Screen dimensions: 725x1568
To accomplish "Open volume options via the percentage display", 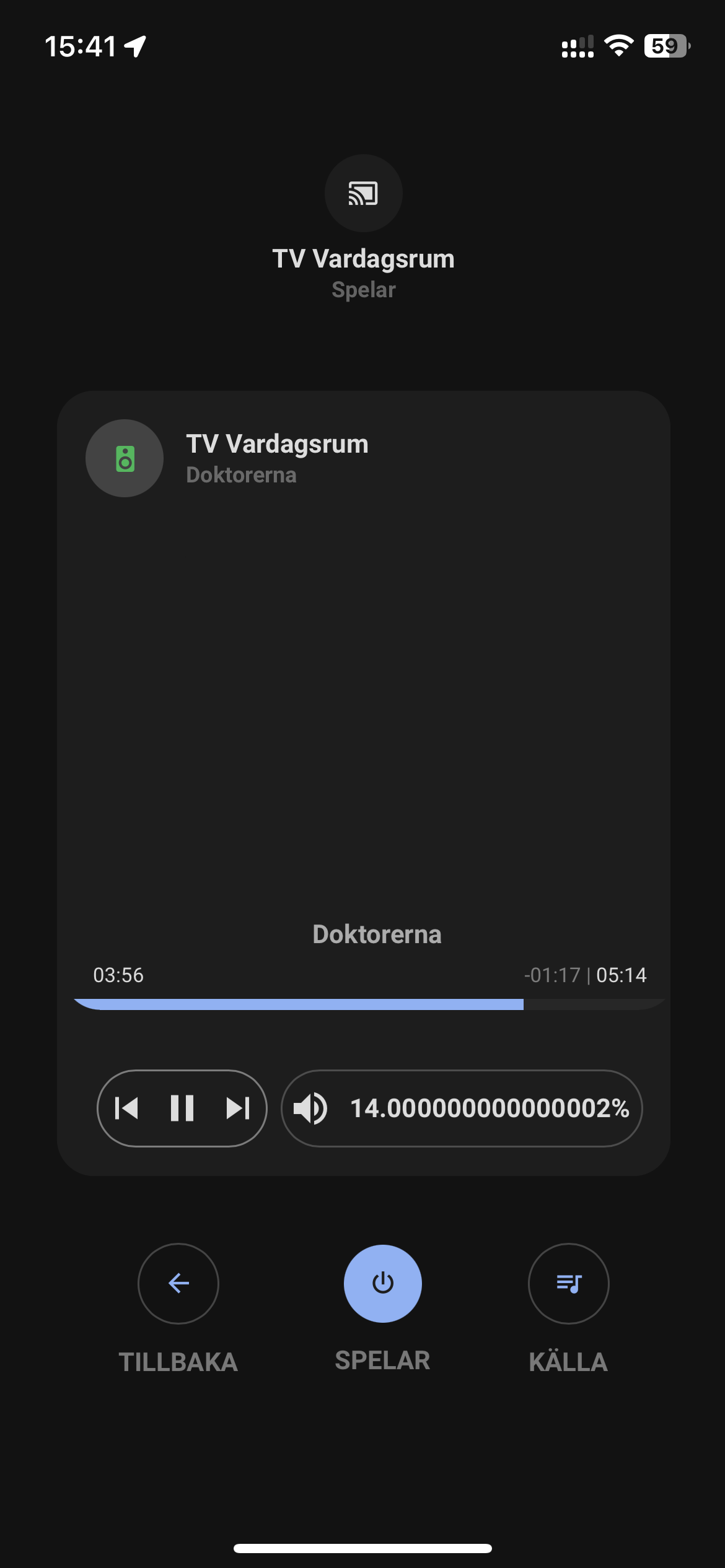I will tap(490, 1108).
